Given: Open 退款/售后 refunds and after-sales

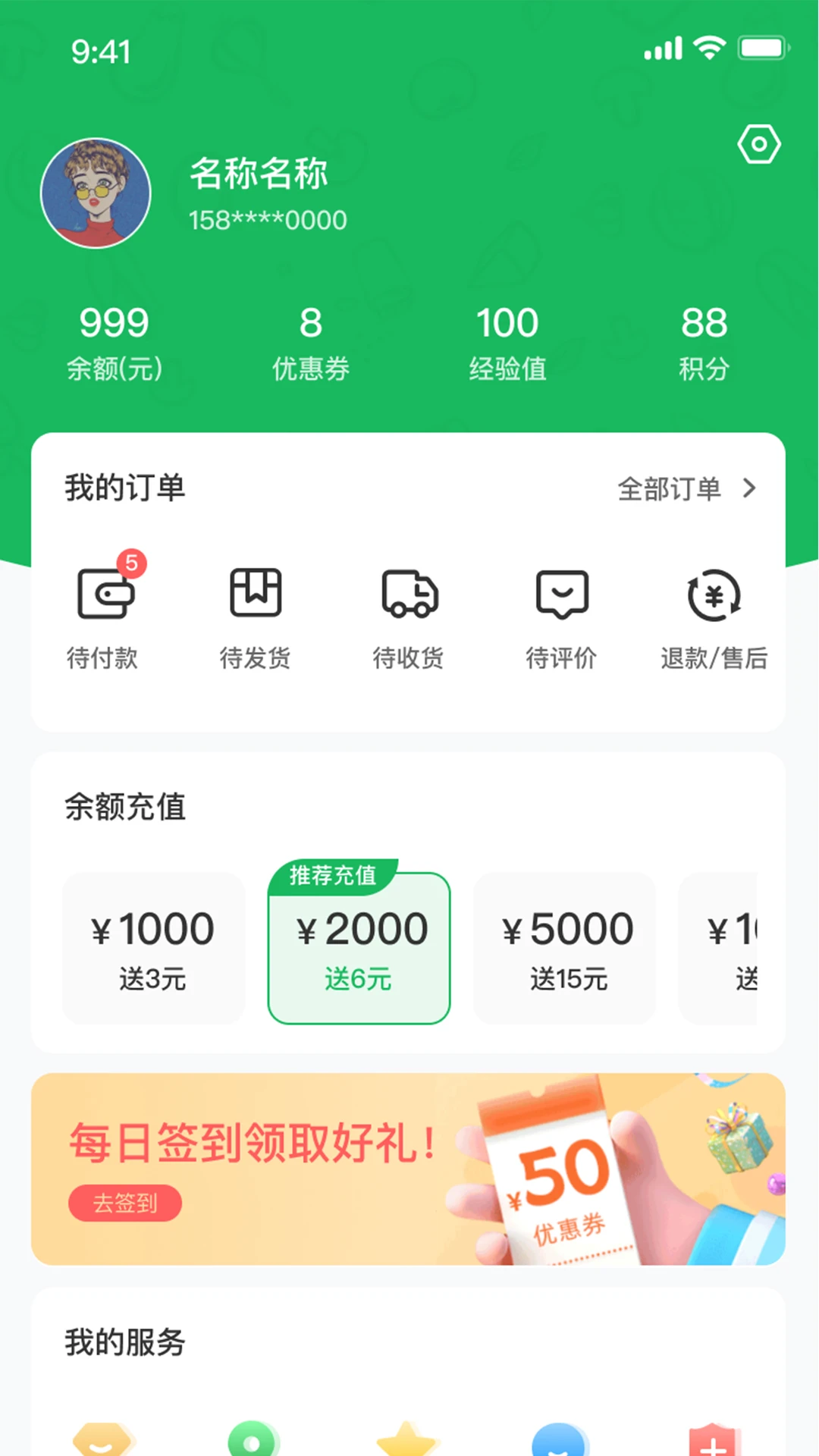Looking at the screenshot, I should coord(714,616).
